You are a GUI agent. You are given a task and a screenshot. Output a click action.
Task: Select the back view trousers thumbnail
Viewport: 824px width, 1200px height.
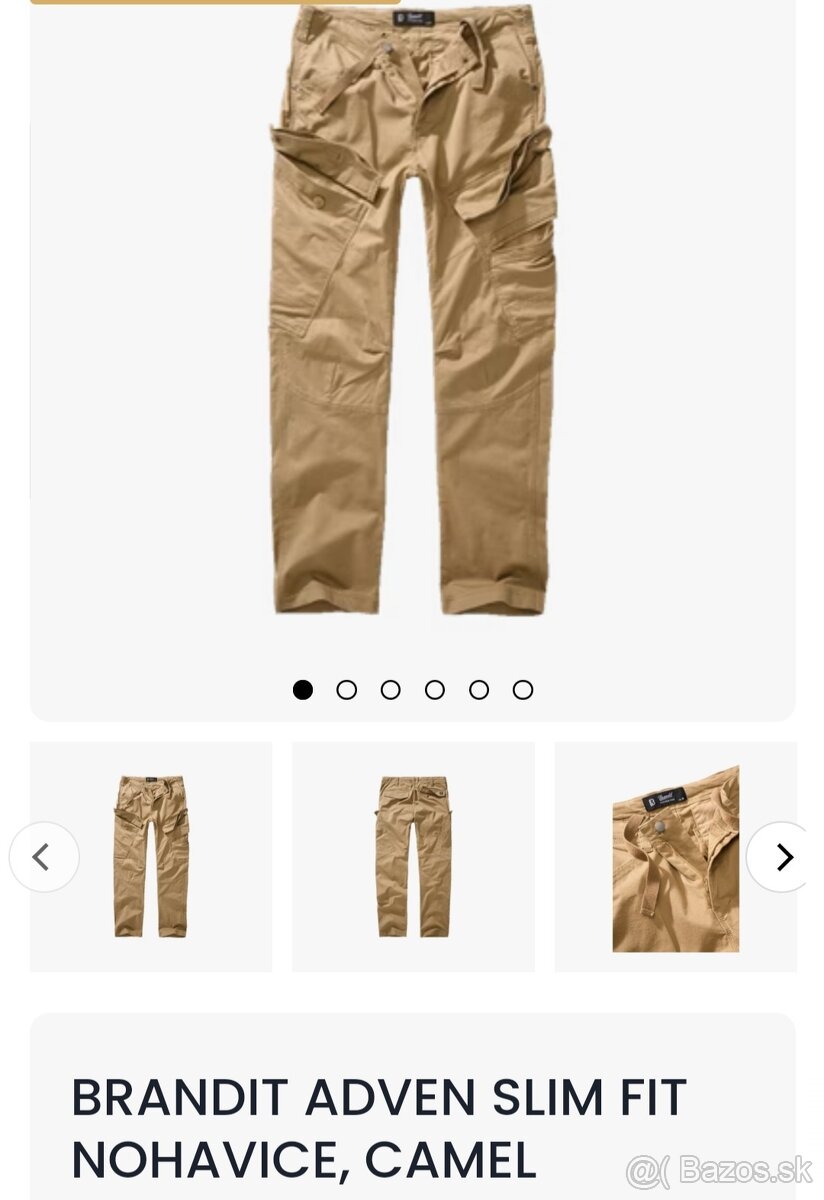[x=413, y=857]
